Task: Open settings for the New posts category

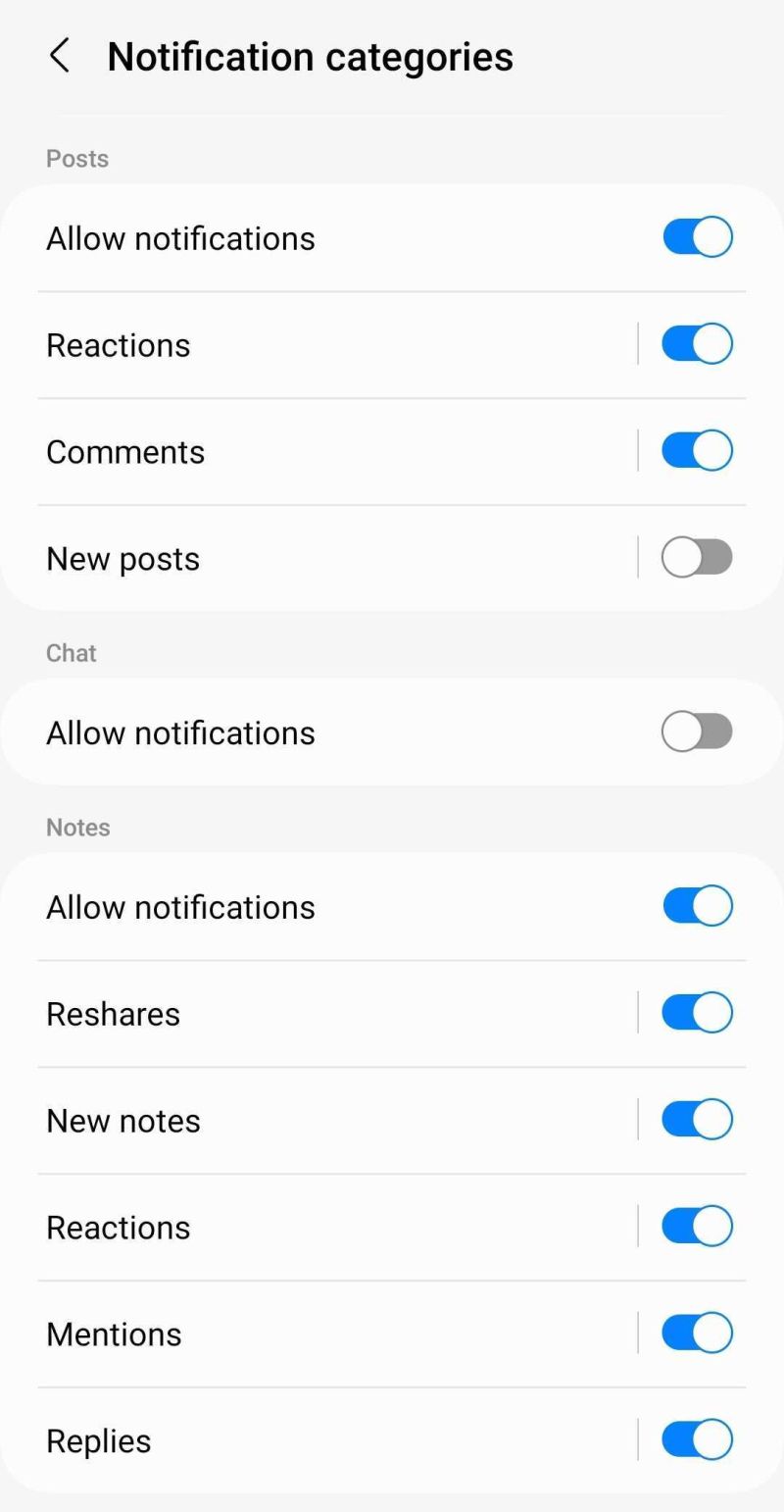Action: [x=294, y=557]
